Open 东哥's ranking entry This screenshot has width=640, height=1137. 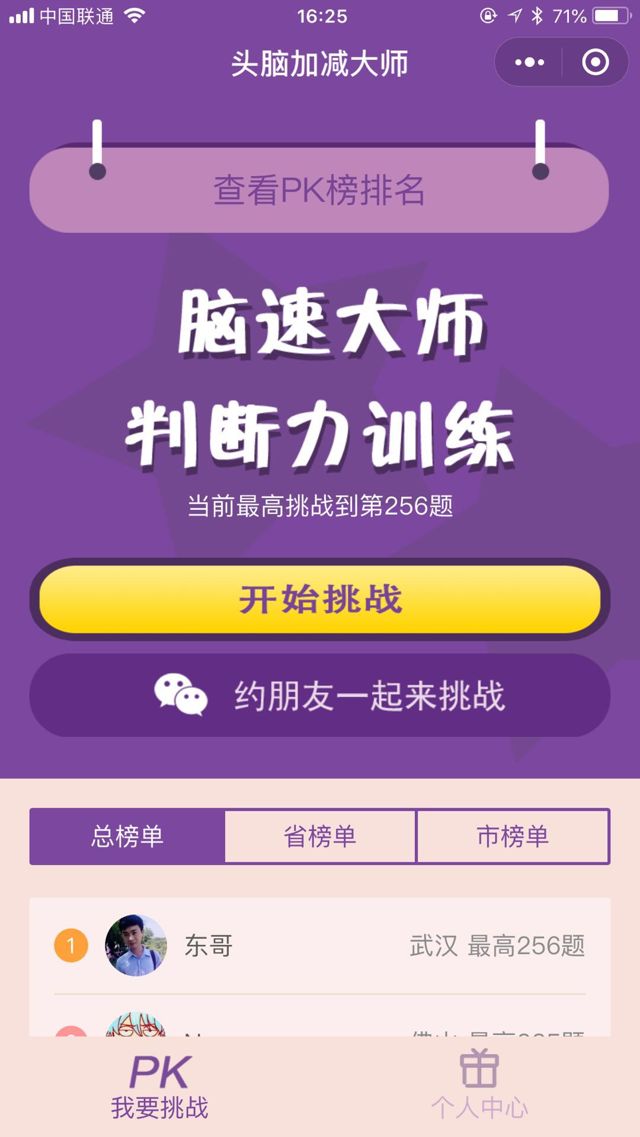(319, 945)
